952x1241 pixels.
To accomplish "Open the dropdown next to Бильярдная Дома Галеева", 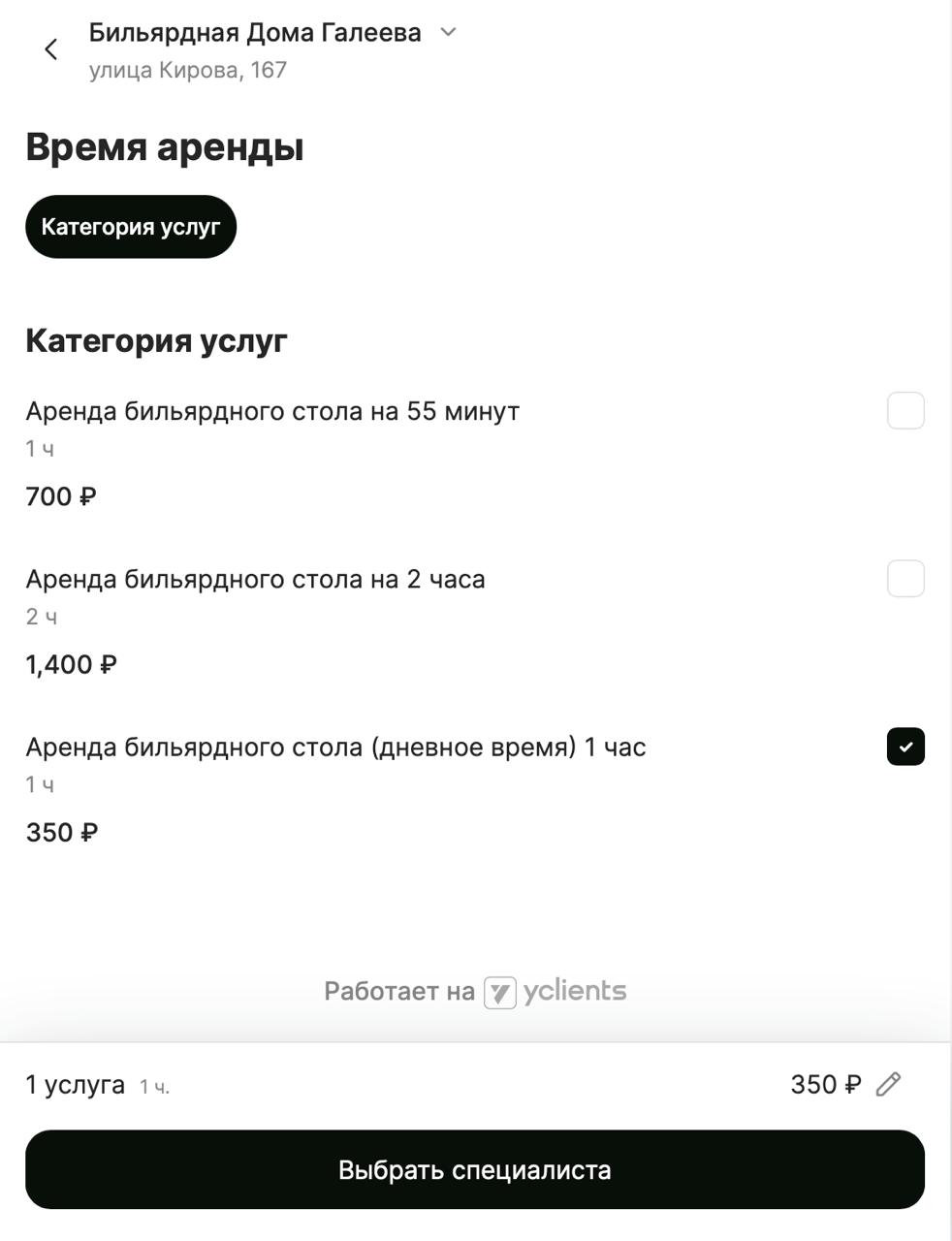I will [447, 32].
